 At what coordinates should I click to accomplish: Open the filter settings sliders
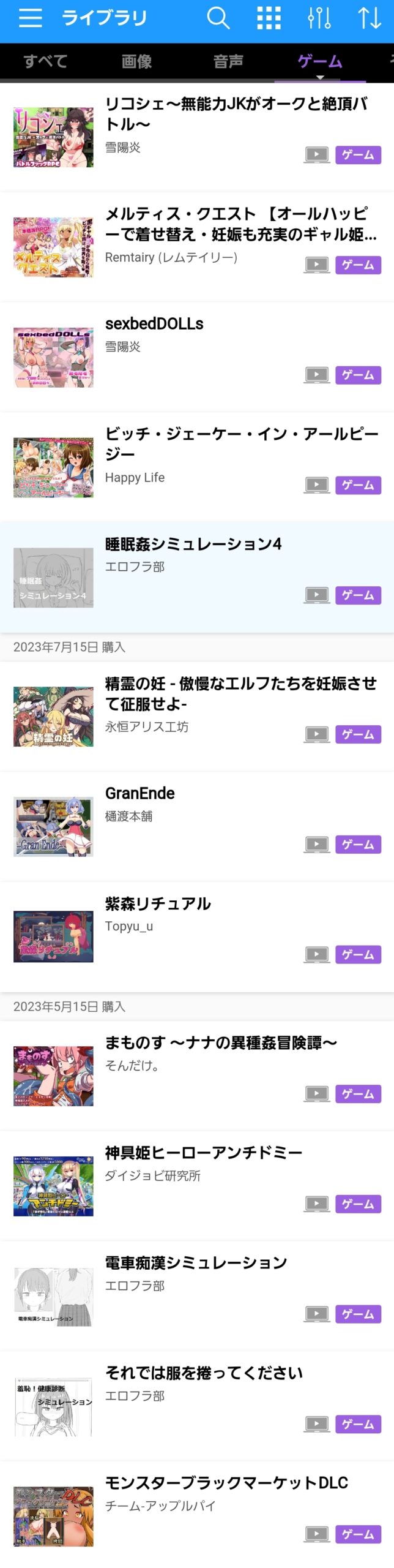319,18
